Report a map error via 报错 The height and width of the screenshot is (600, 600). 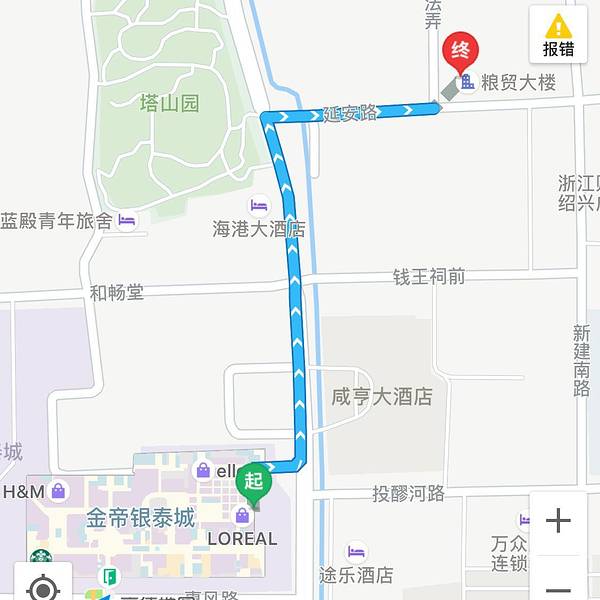[558, 34]
